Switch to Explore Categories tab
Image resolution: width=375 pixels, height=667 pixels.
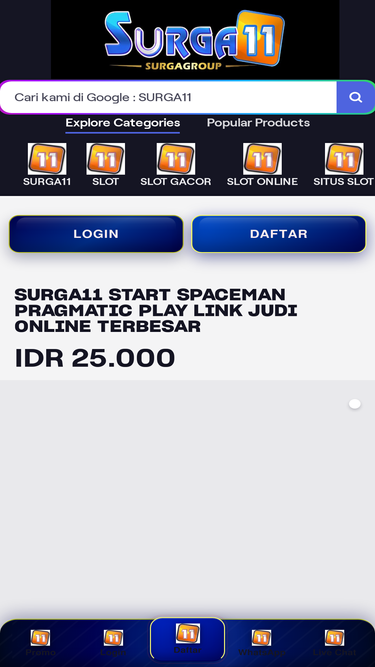click(x=122, y=123)
